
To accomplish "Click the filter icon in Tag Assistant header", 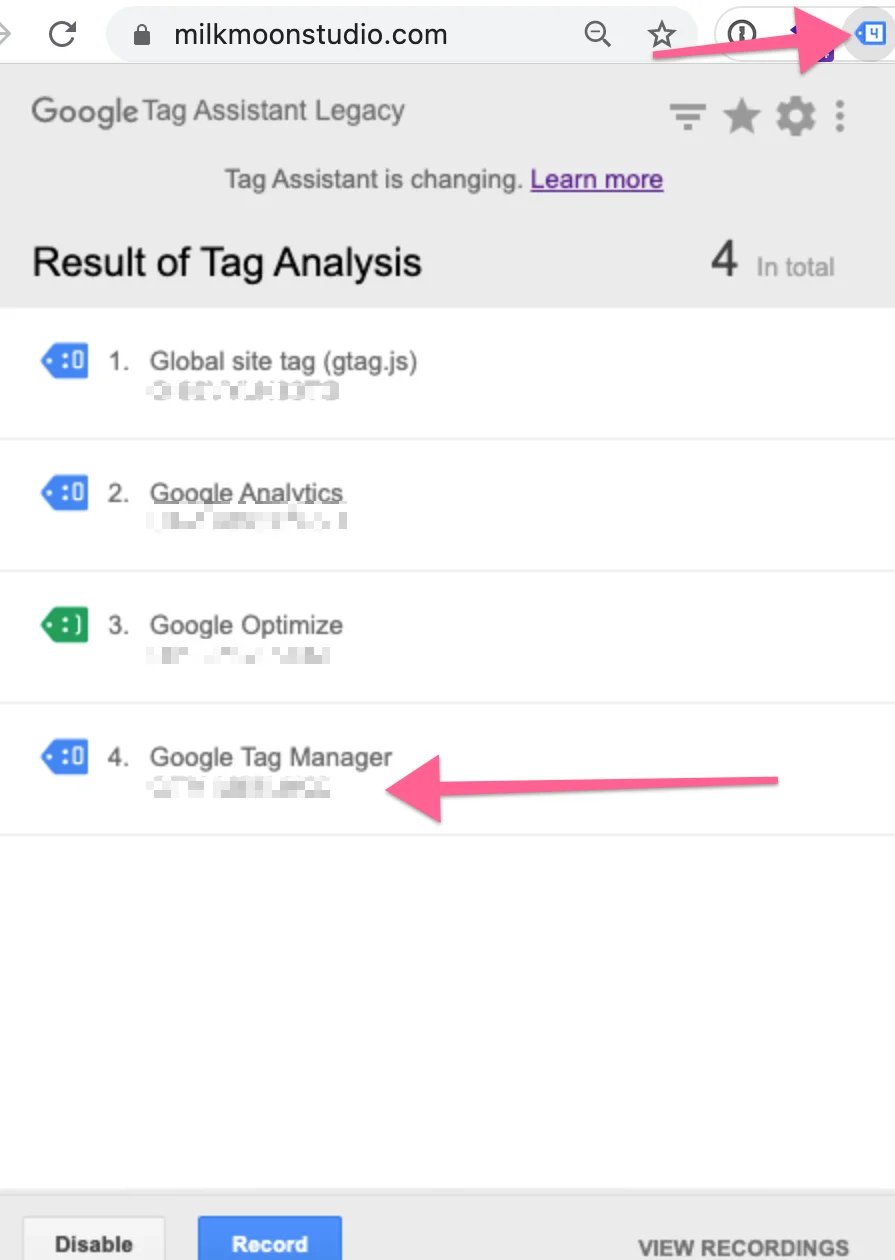I will click(x=687, y=116).
